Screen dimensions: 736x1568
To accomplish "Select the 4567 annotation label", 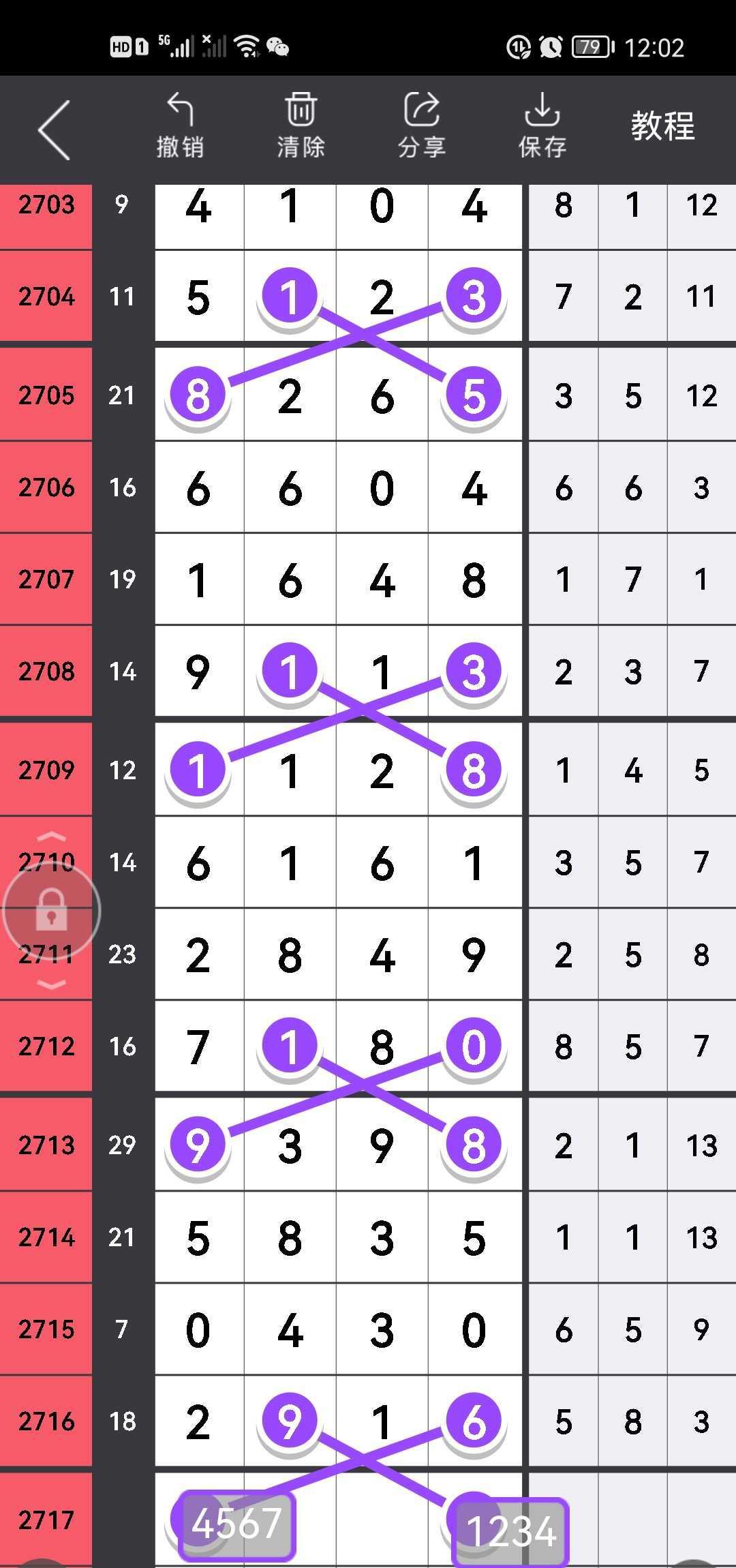I will click(x=236, y=1523).
